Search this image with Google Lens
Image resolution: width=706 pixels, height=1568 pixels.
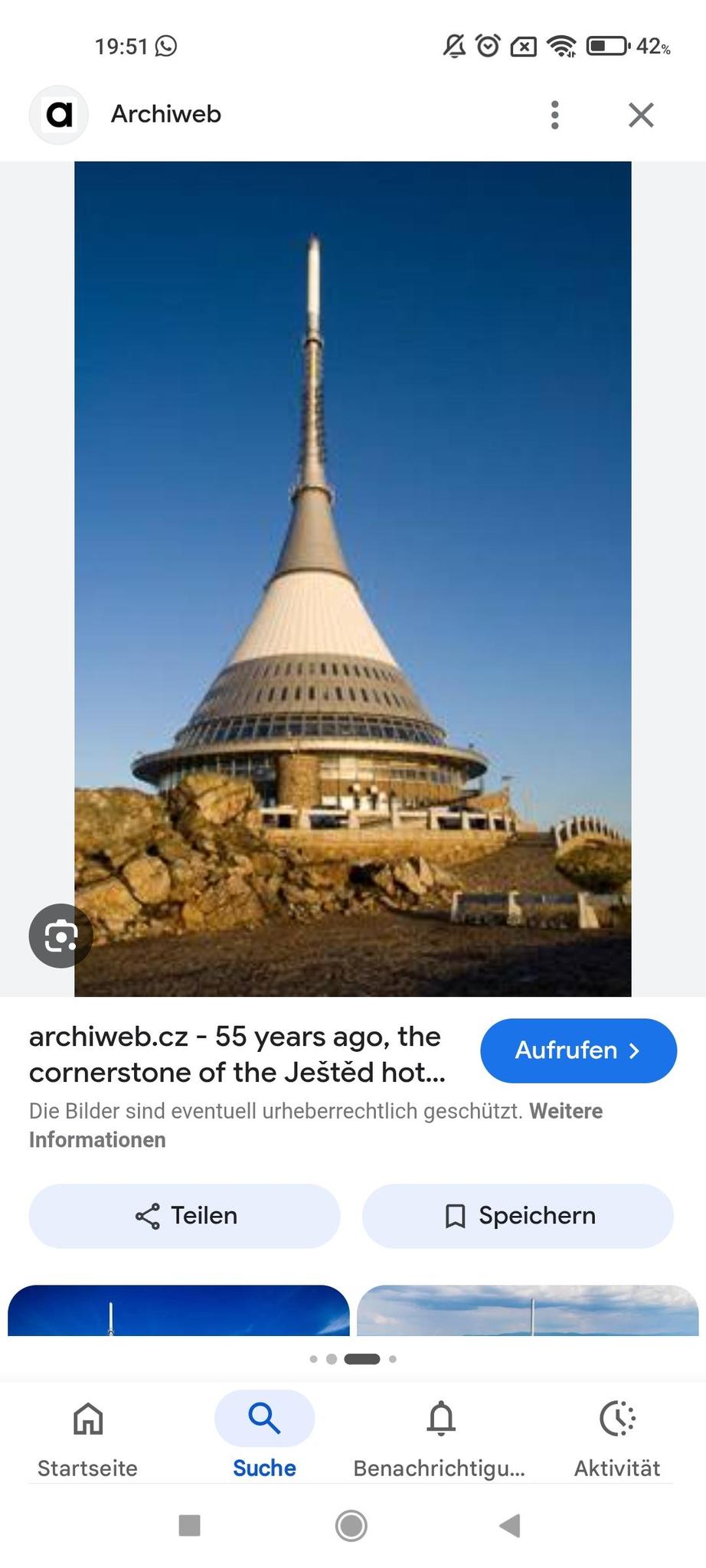(x=60, y=936)
